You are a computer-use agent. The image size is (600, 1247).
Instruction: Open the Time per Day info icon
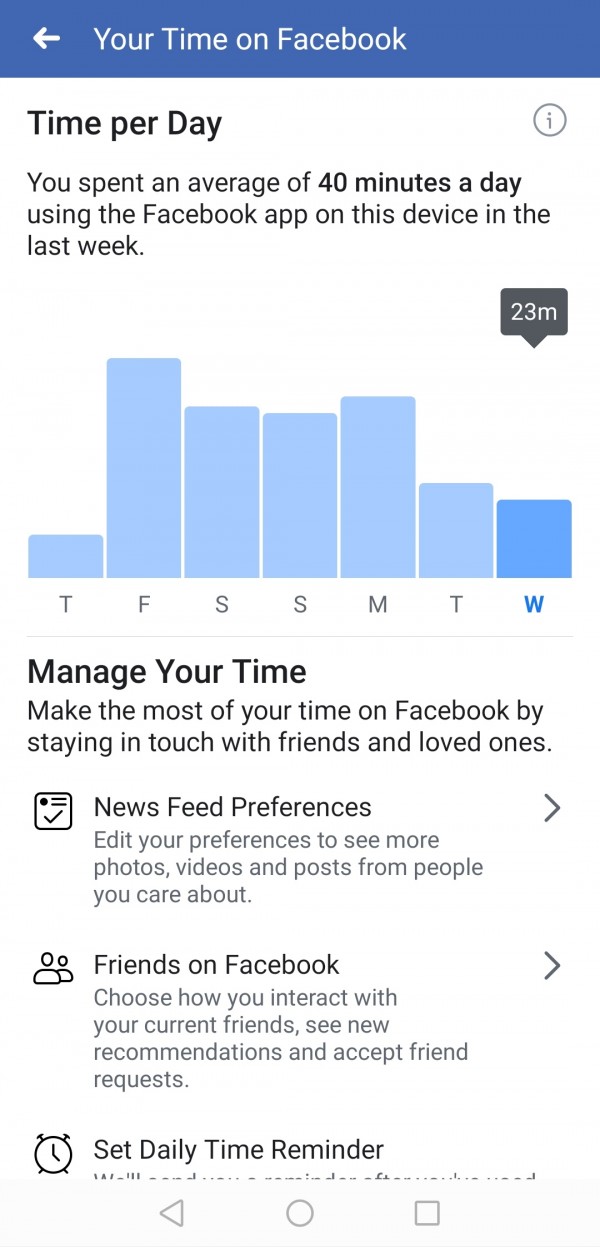click(549, 122)
